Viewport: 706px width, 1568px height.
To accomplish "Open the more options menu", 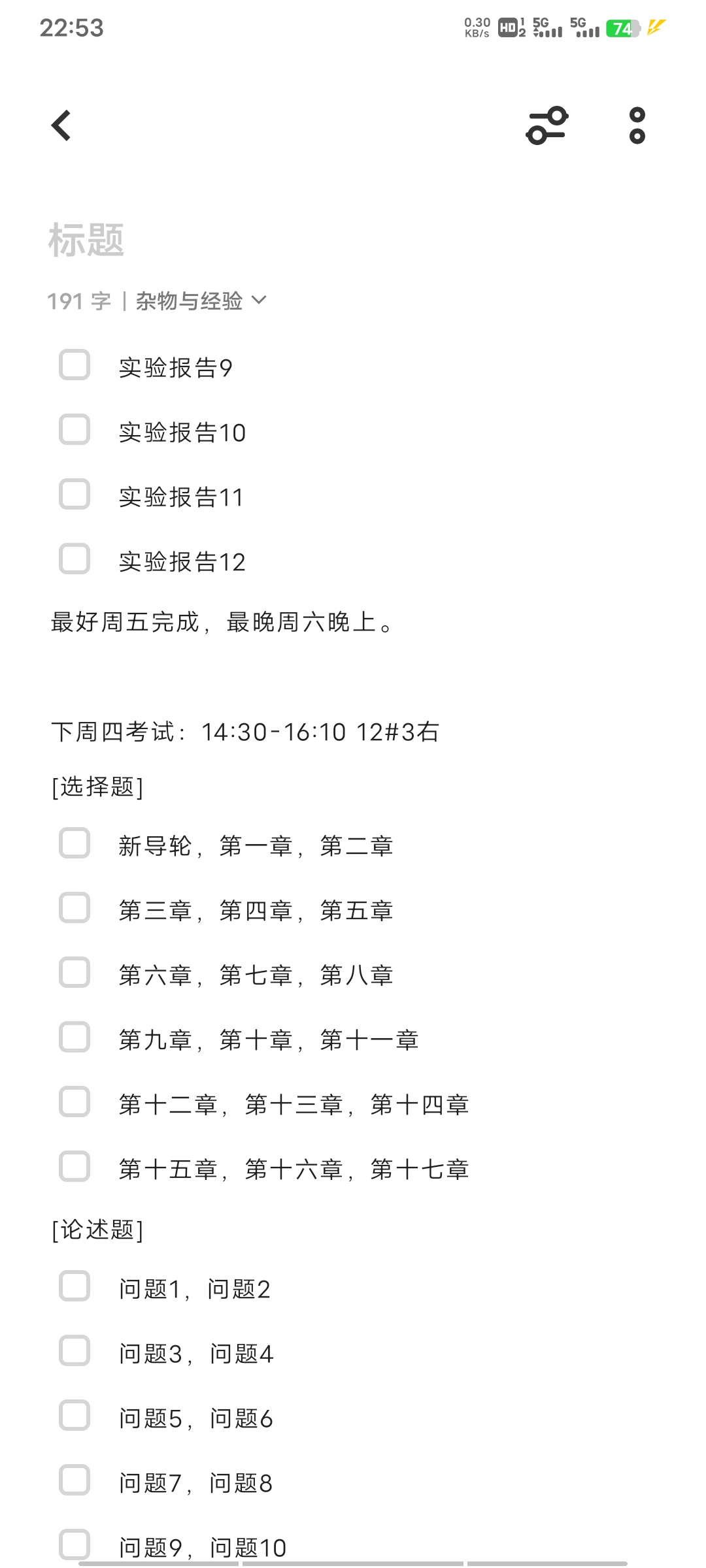I will [x=637, y=125].
